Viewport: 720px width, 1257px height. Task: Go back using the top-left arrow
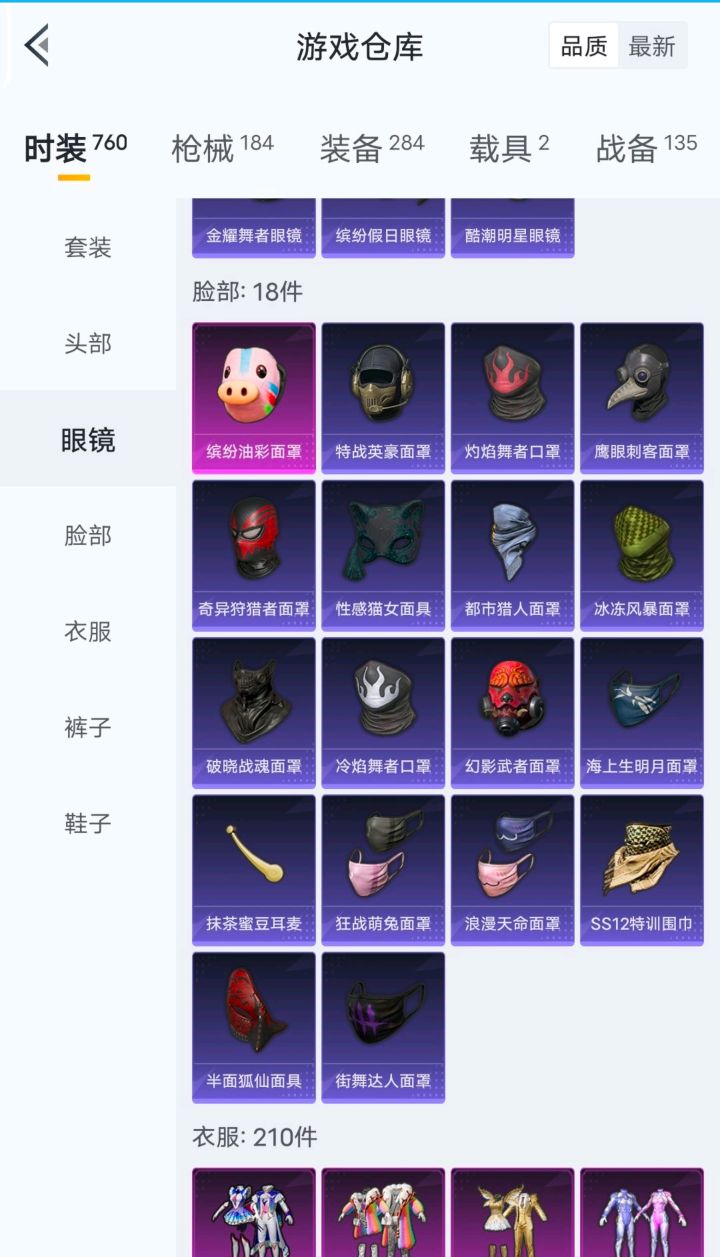click(x=37, y=46)
